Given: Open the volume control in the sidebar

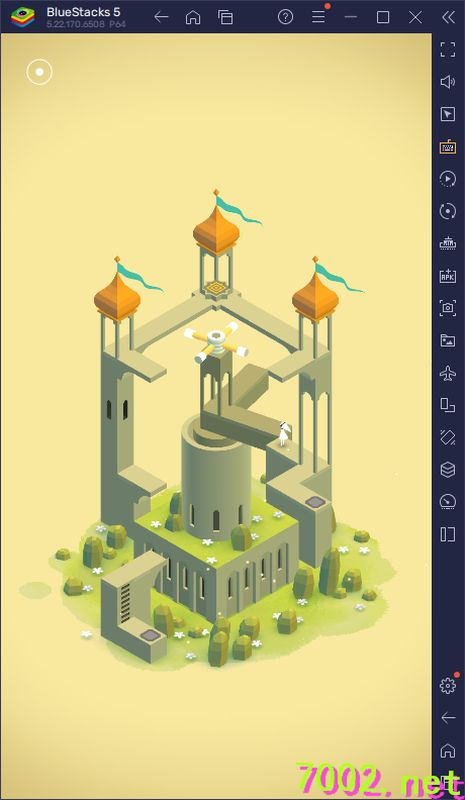Looking at the screenshot, I should [448, 82].
